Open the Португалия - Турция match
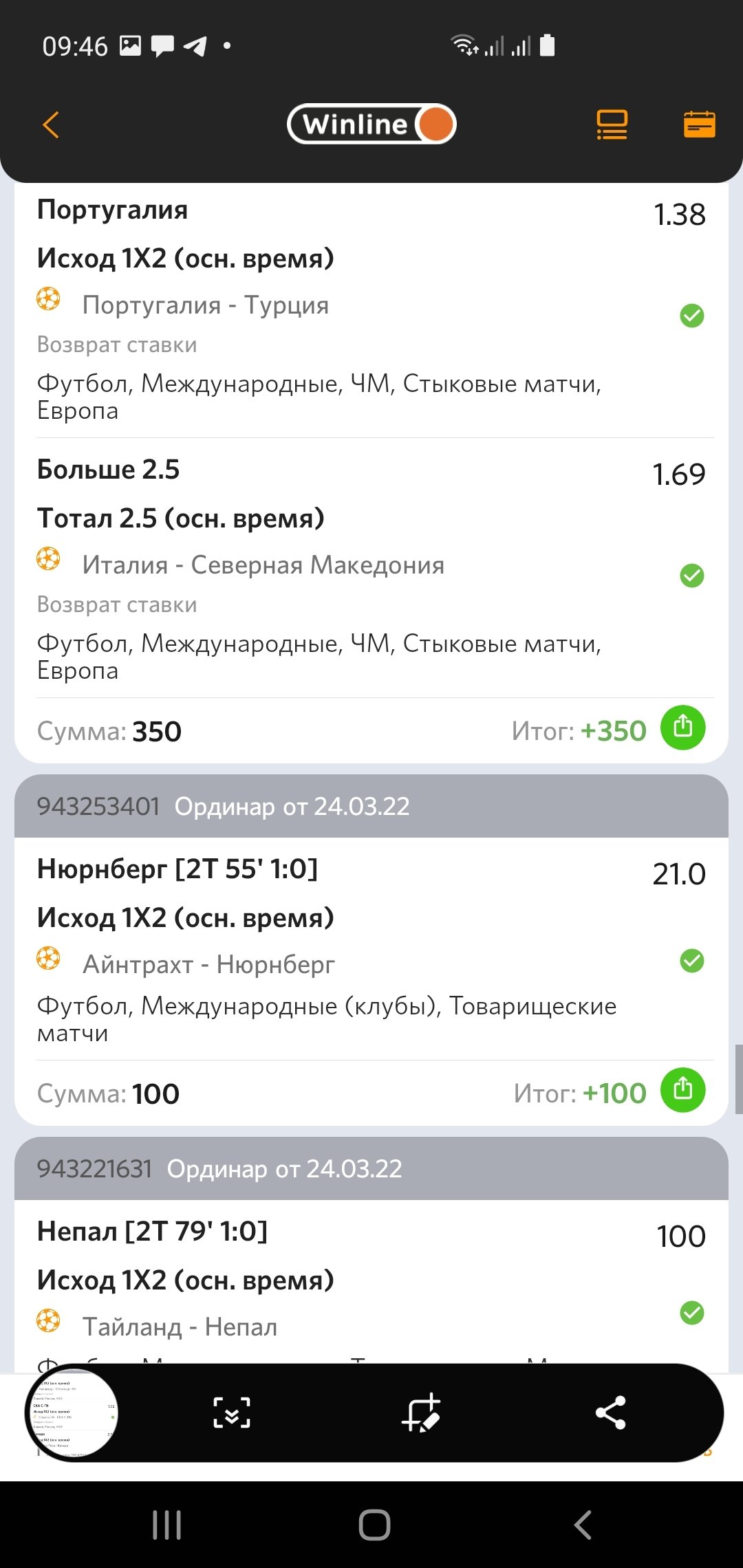Viewport: 743px width, 1568px height. 205,305
